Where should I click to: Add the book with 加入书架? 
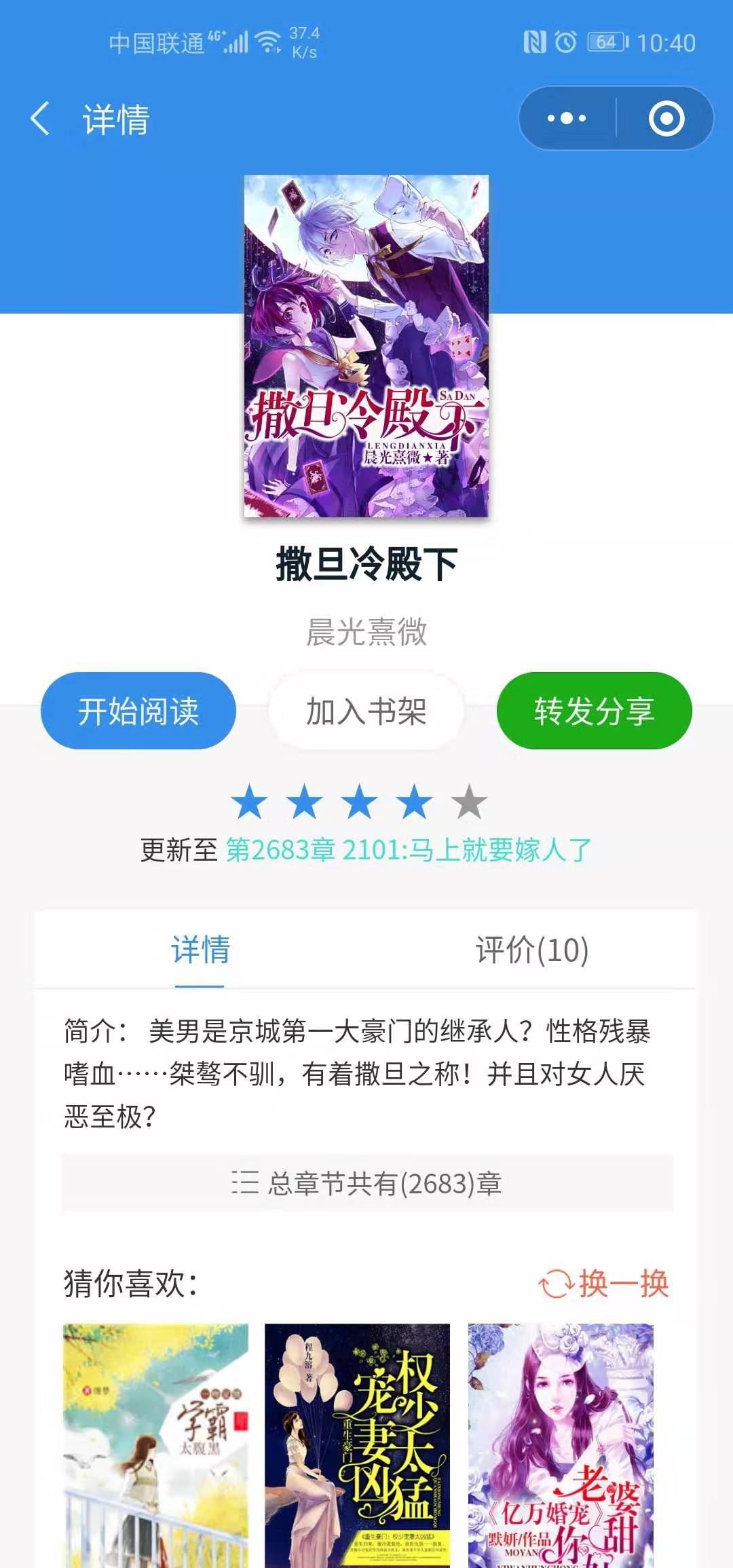pos(366,711)
